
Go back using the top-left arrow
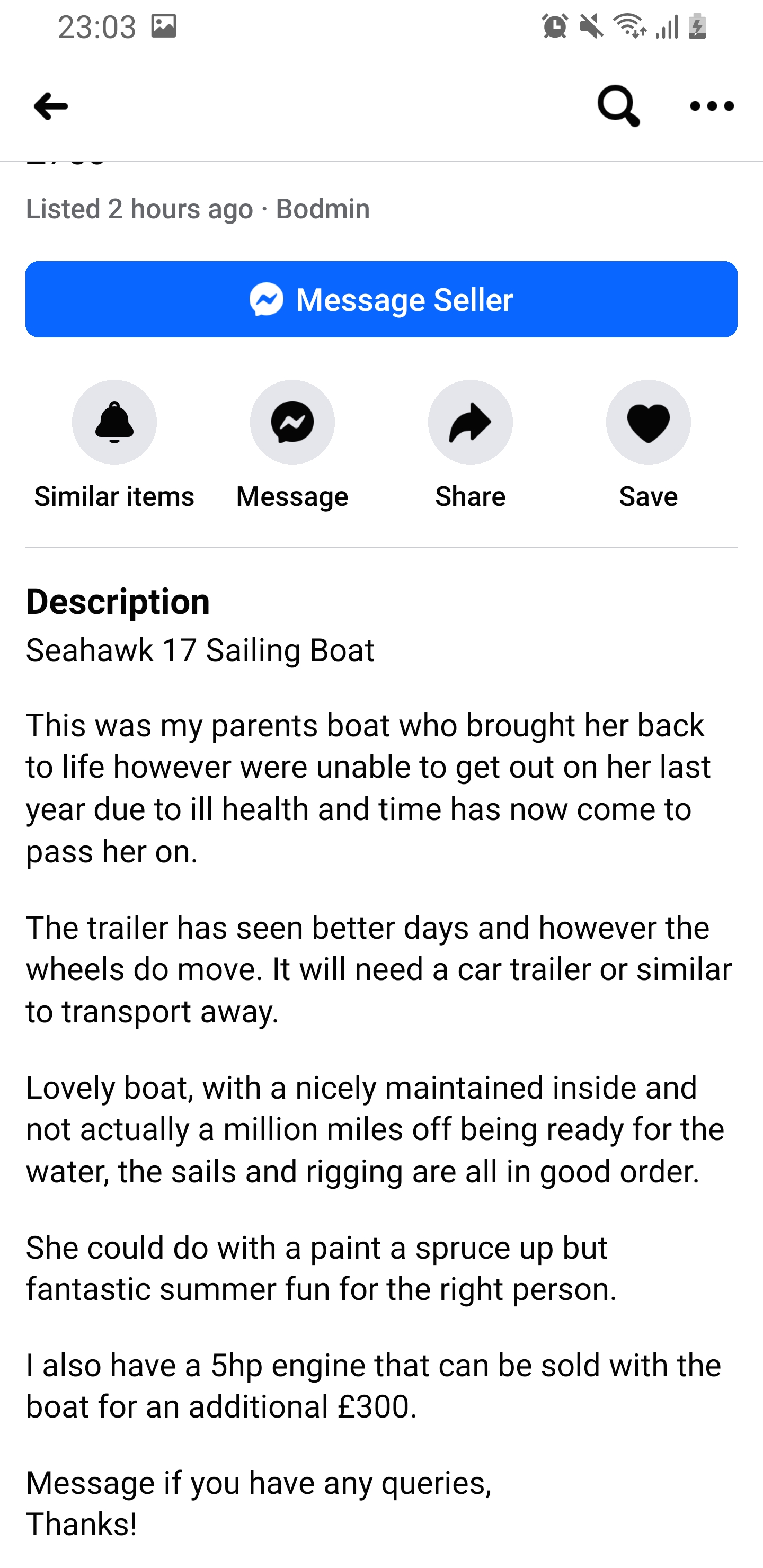[50, 106]
